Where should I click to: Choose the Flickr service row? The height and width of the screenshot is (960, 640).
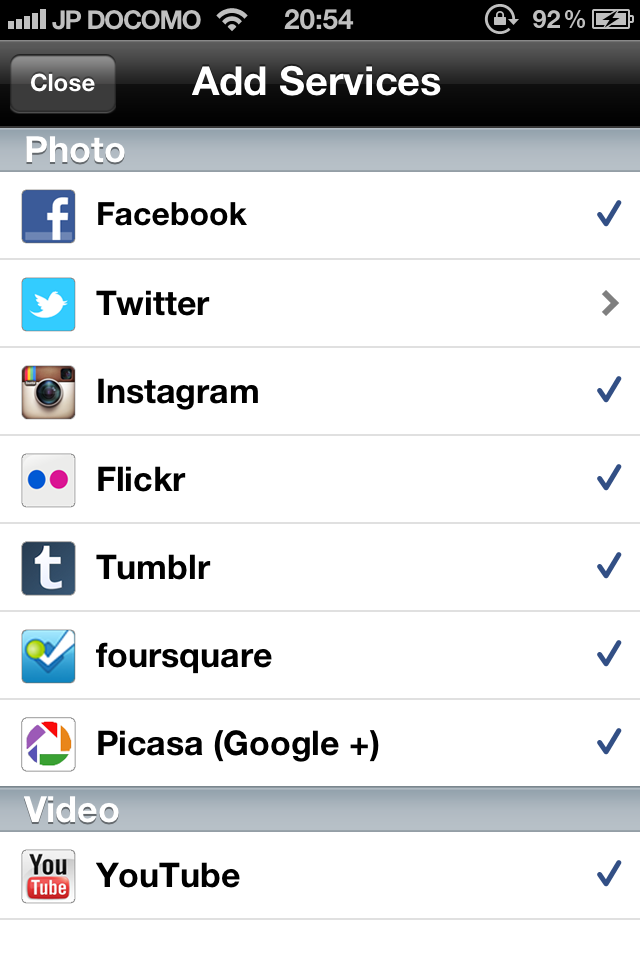[x=320, y=479]
